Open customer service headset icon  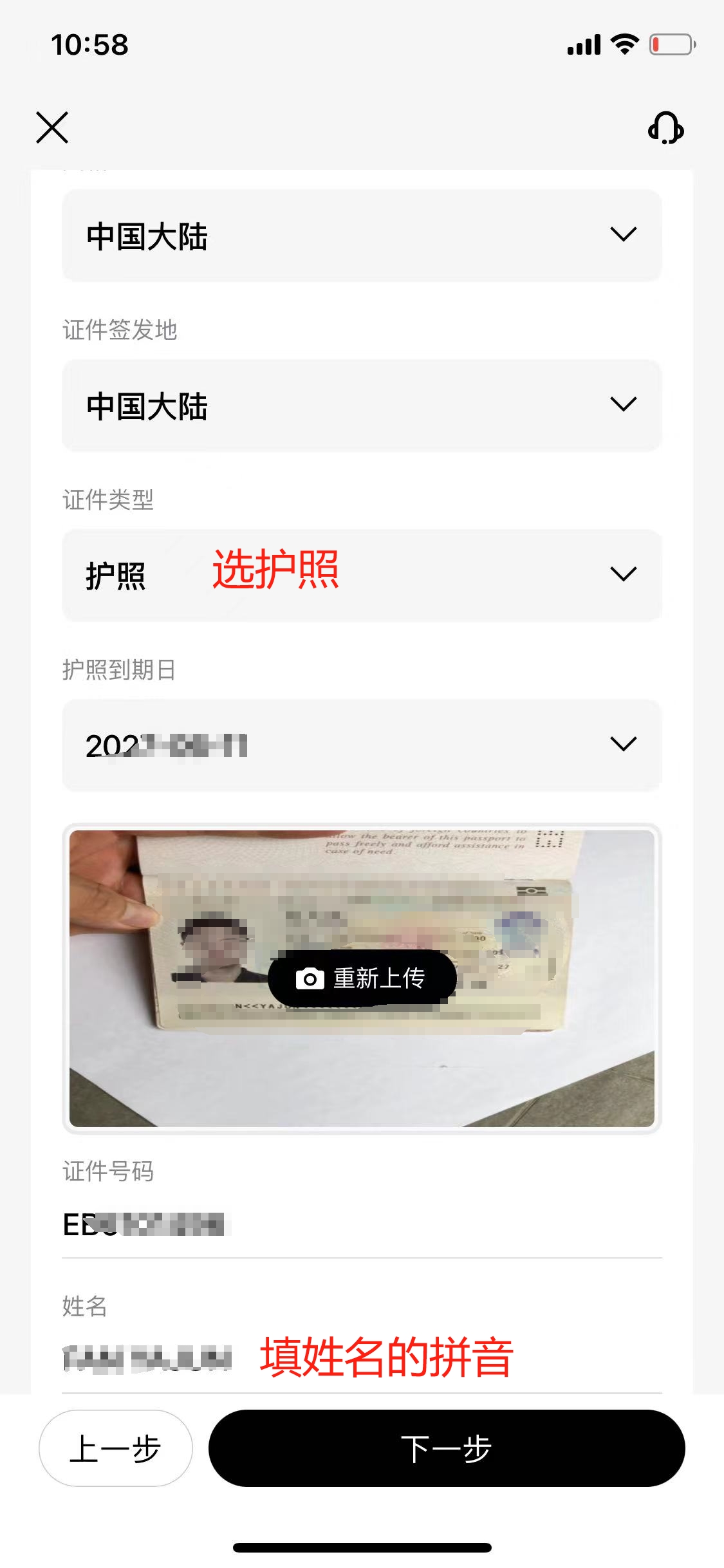(665, 127)
